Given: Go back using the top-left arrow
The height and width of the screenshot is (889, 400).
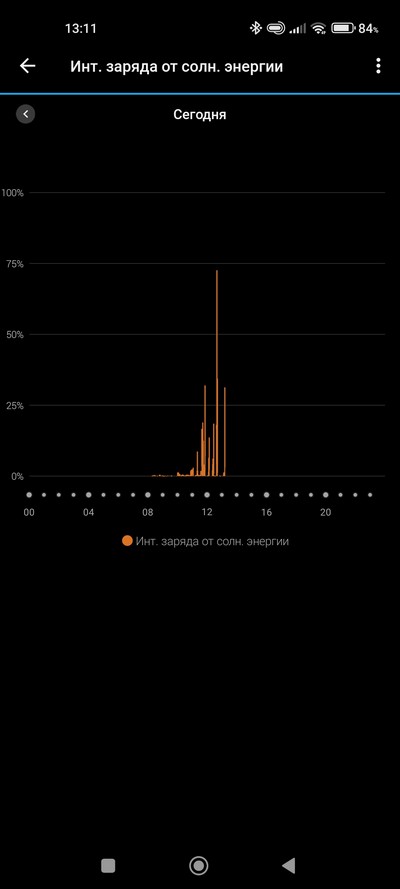Looking at the screenshot, I should pos(27,66).
